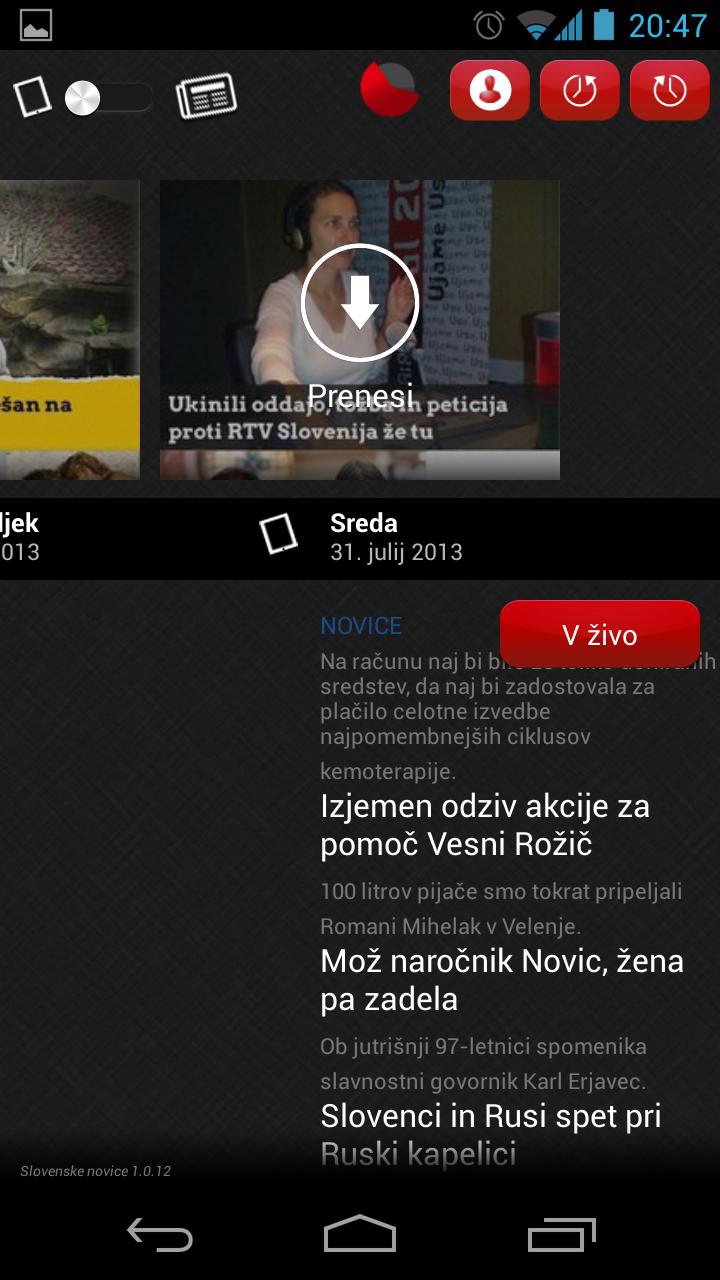Open the user profile button
This screenshot has height=1280, width=720.
tap(490, 91)
